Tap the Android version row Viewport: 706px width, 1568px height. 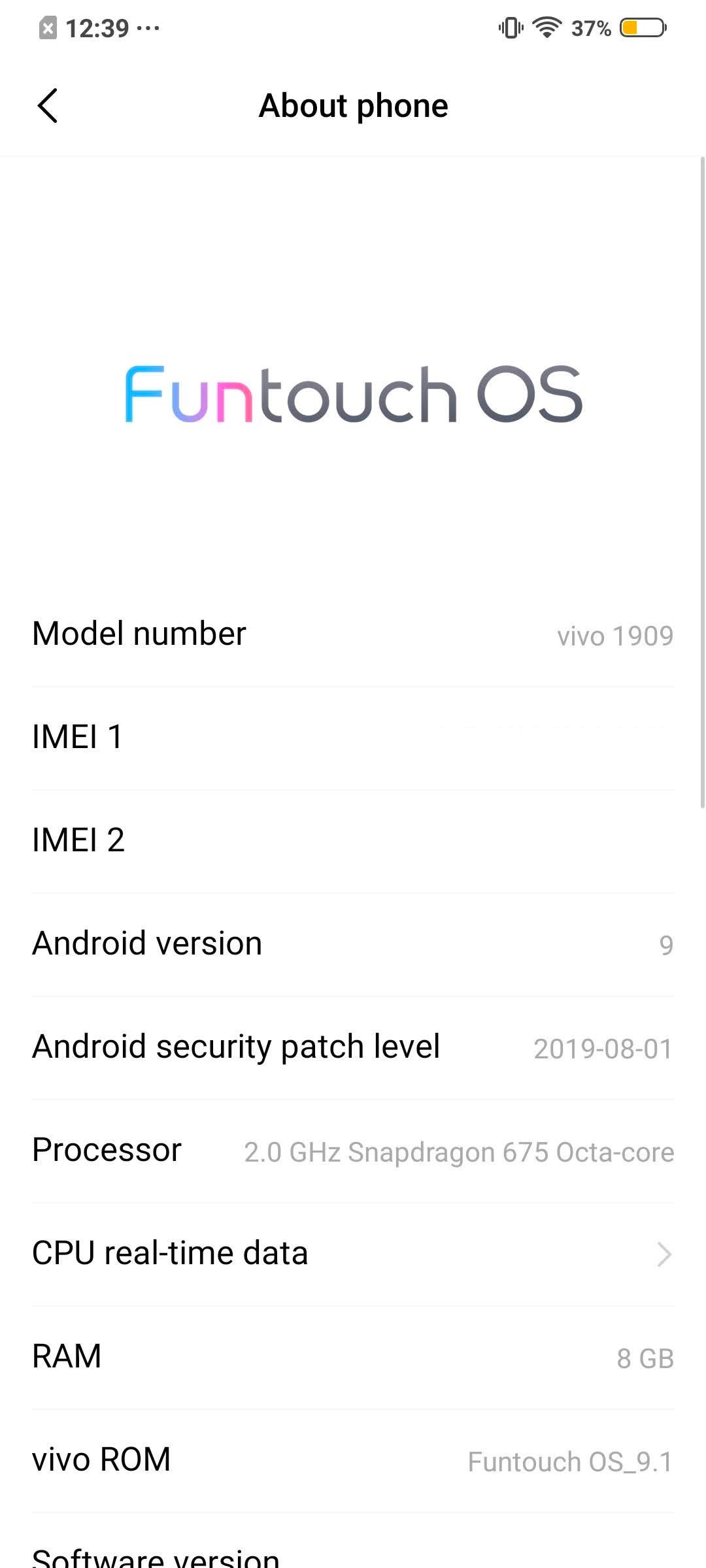[353, 945]
